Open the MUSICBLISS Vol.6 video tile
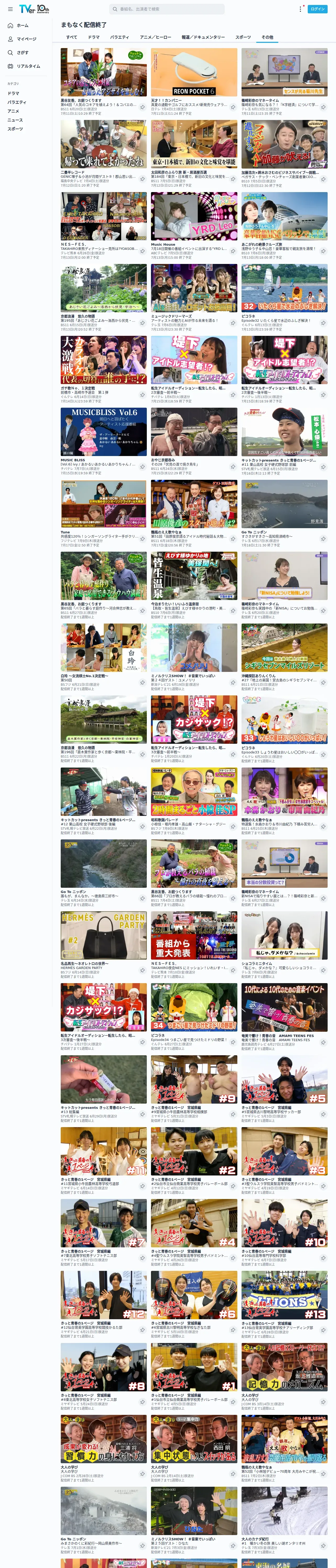The image size is (336, 1568). pos(104,431)
